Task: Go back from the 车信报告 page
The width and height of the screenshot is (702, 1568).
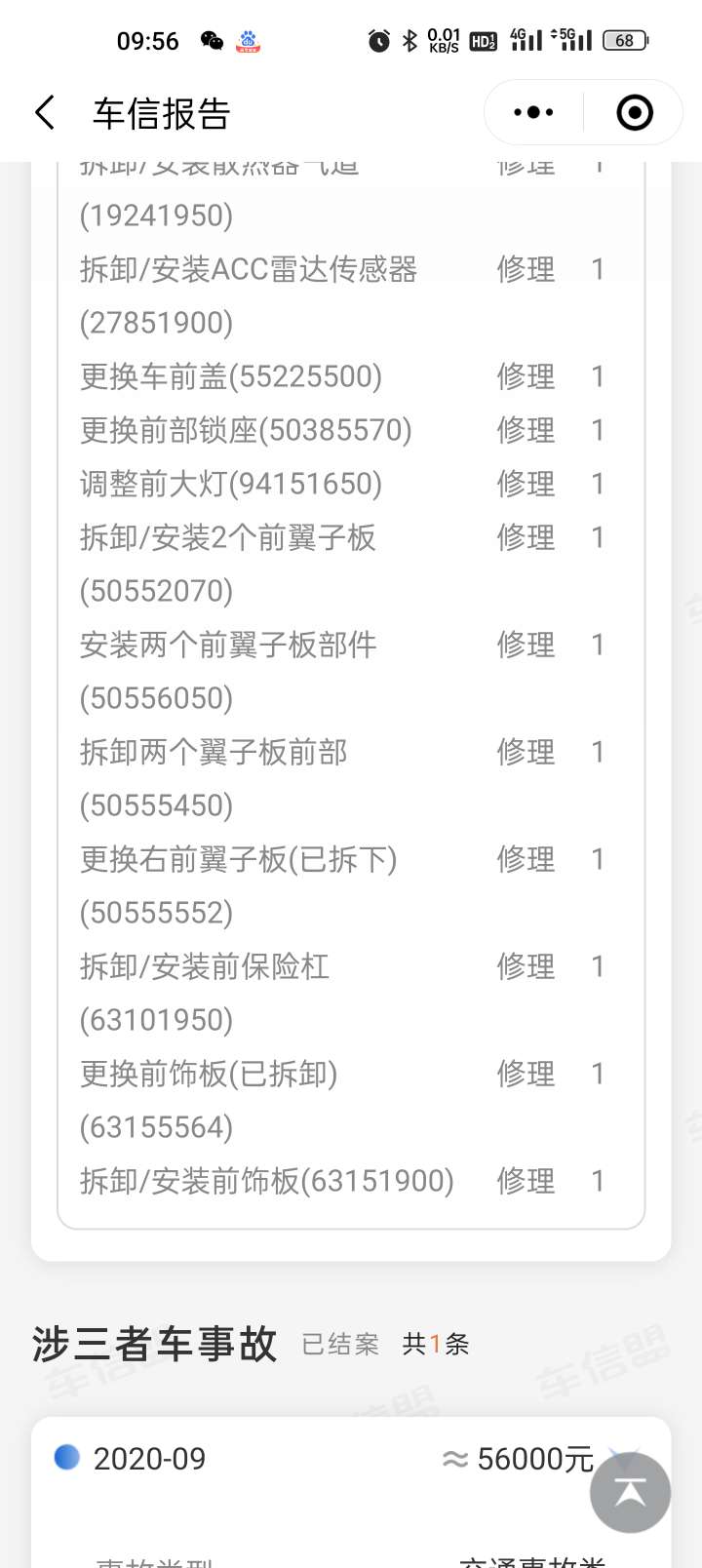Action: point(45,113)
